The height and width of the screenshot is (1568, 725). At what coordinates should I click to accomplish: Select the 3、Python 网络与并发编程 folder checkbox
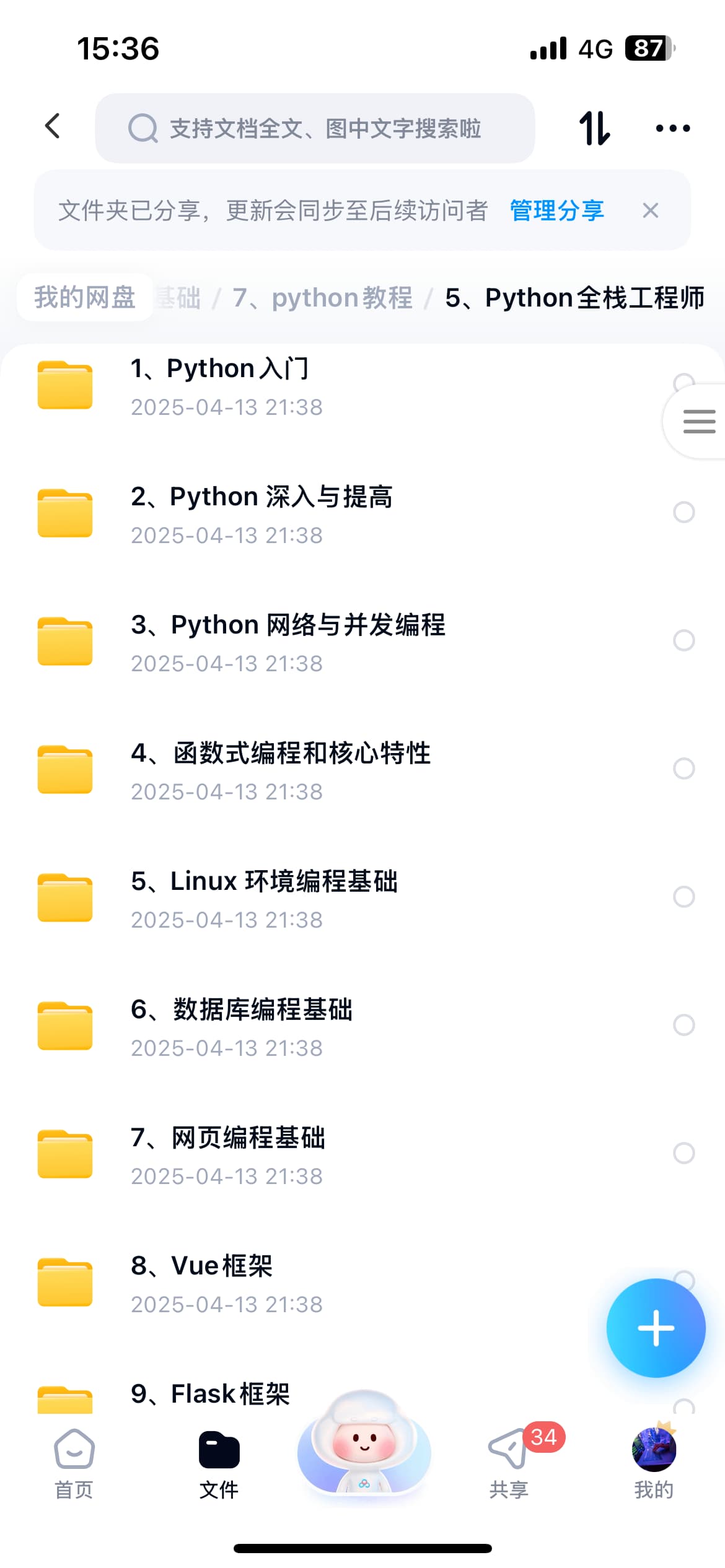(x=683, y=640)
